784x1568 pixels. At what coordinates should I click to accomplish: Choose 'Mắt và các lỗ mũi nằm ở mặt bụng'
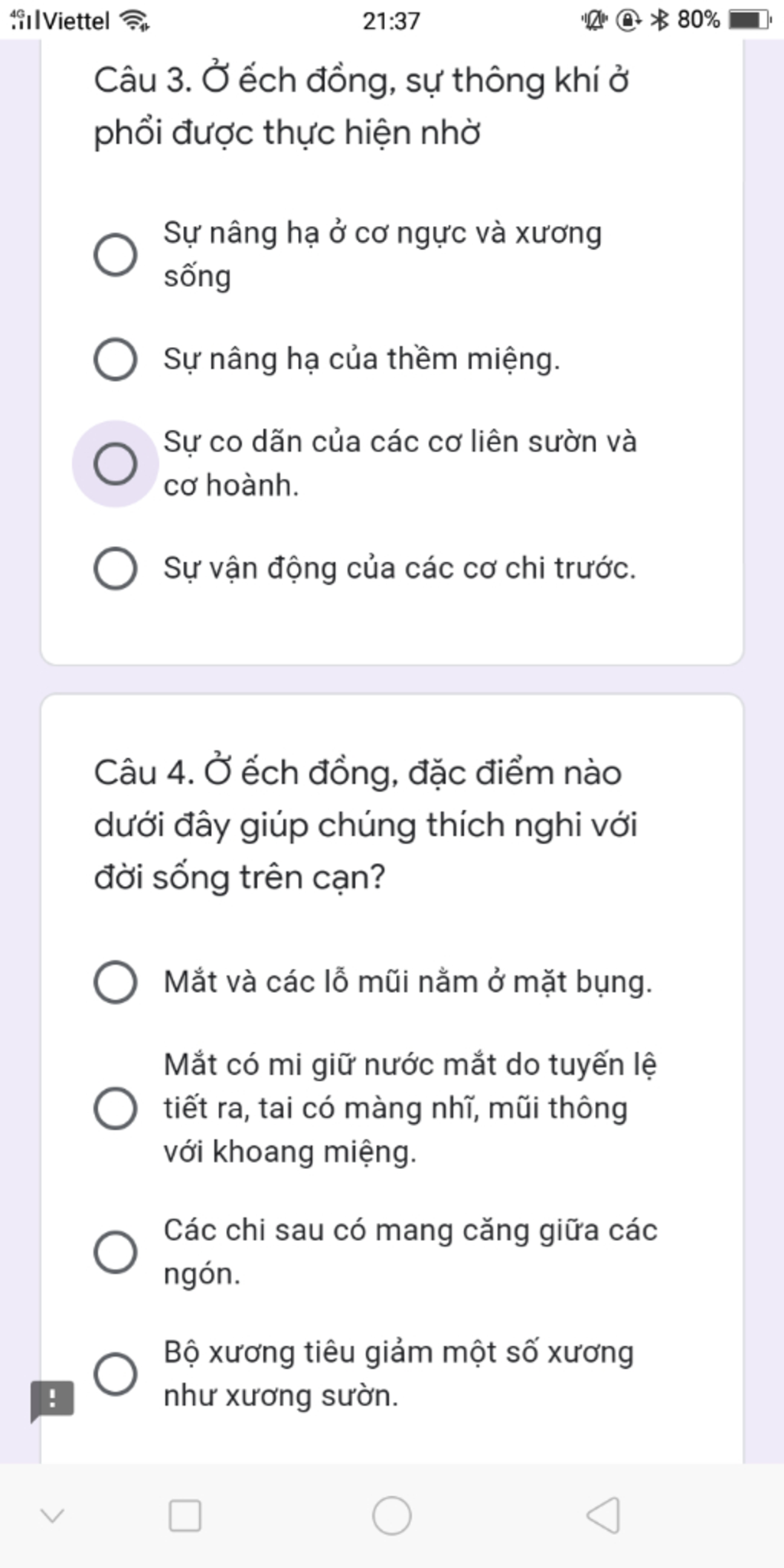click(x=116, y=982)
